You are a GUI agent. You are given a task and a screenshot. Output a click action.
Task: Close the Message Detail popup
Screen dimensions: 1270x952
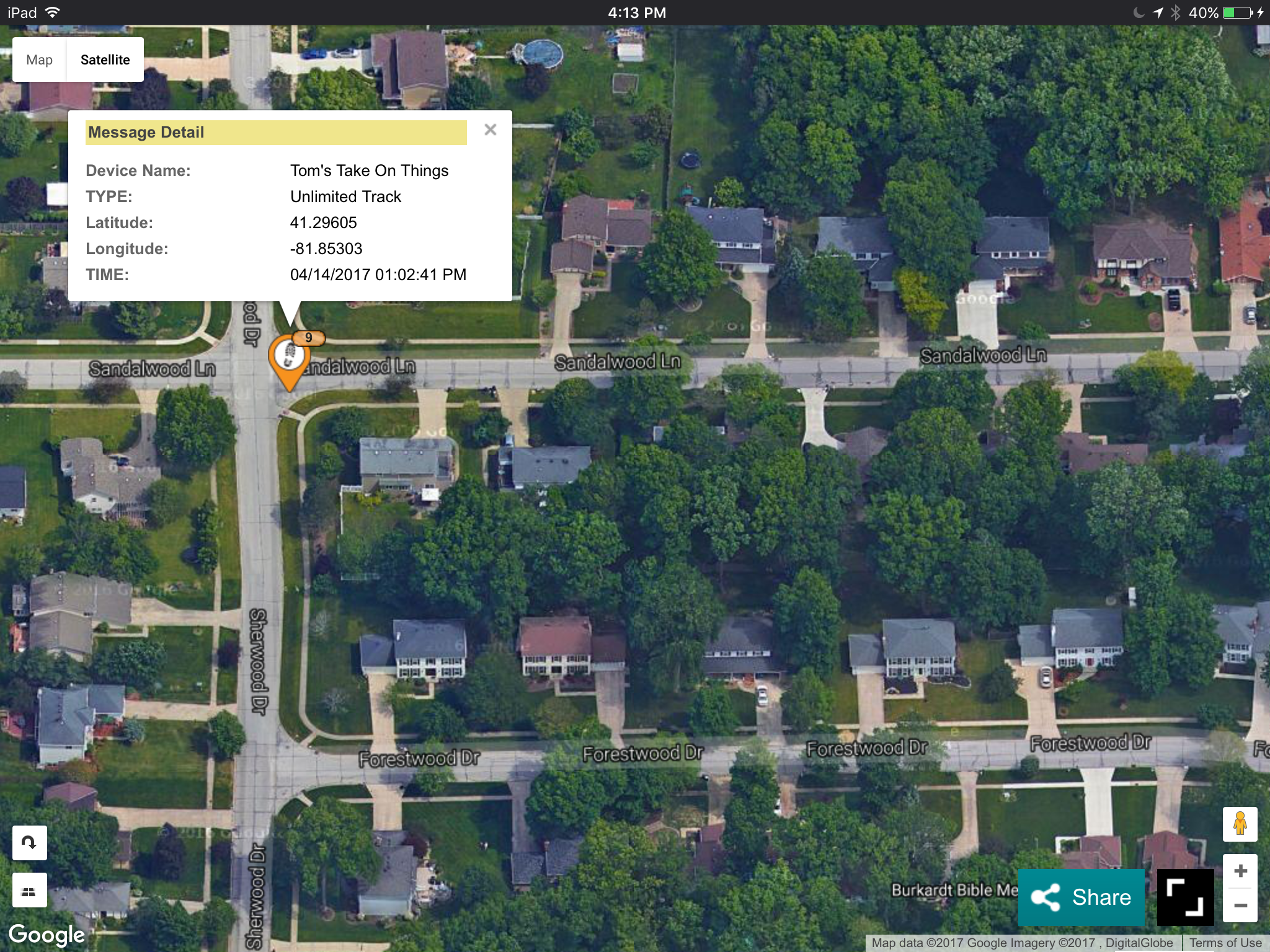(491, 130)
